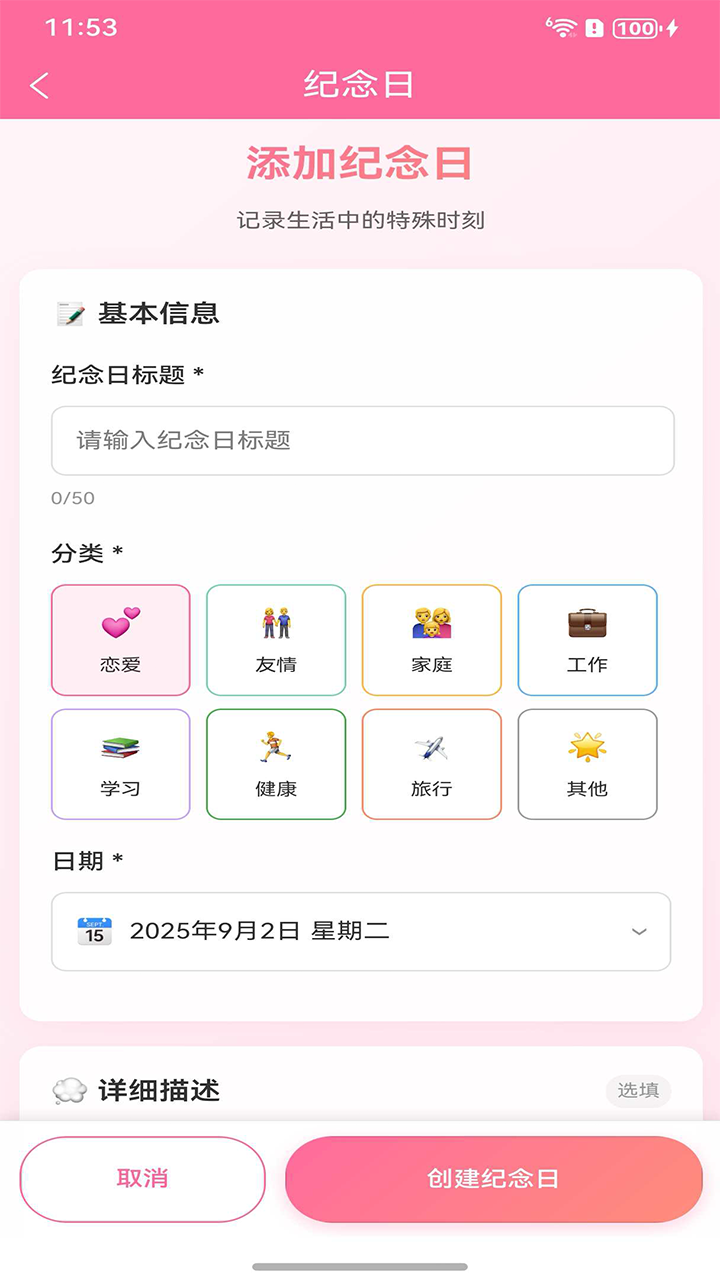Click the 学习 books emoji icon

click(120, 745)
